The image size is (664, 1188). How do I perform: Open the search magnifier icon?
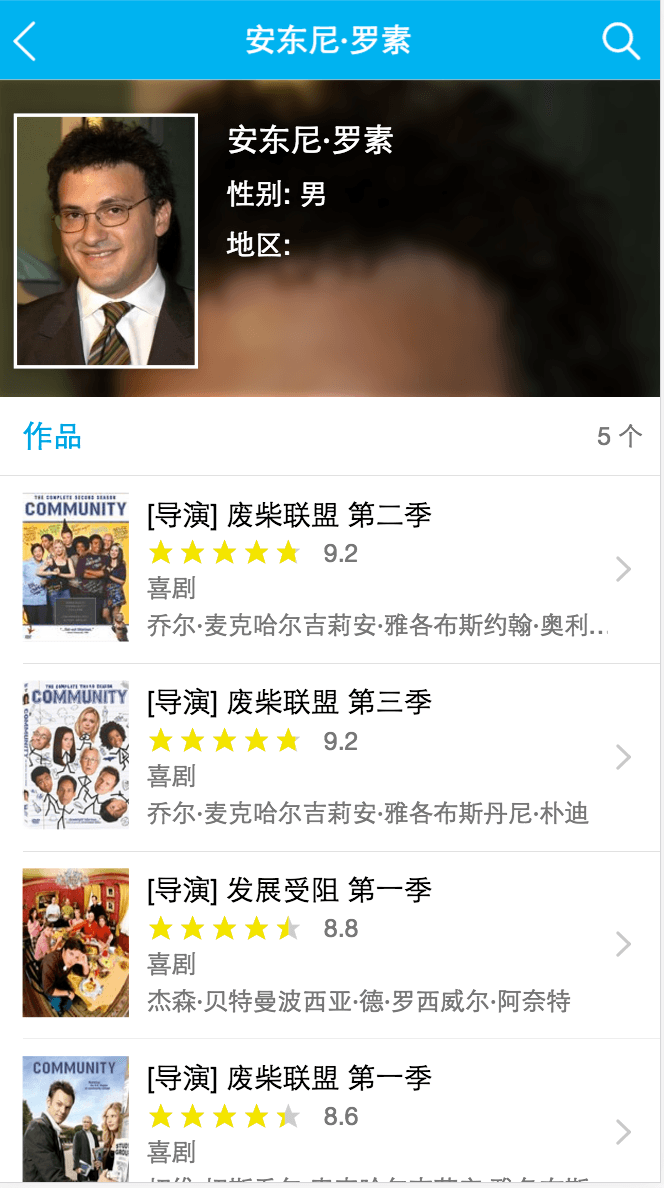click(x=621, y=41)
